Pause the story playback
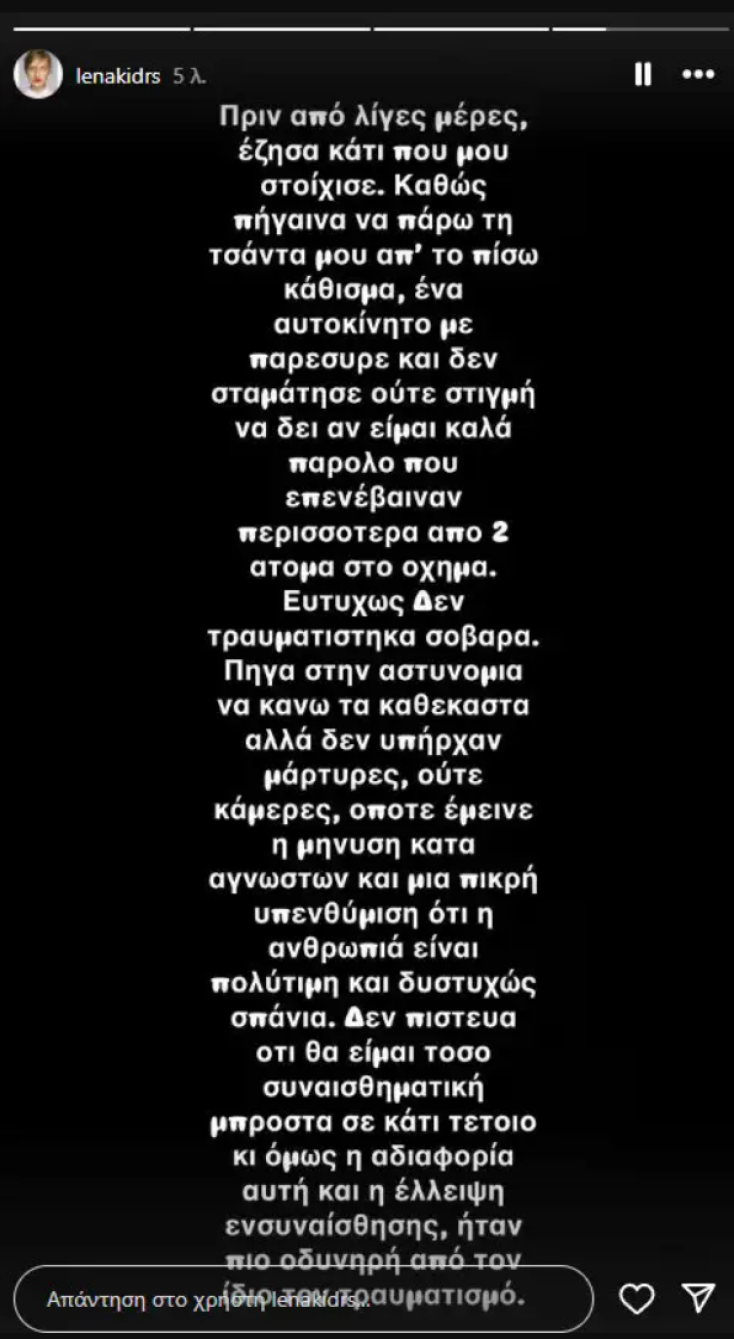 [643, 75]
